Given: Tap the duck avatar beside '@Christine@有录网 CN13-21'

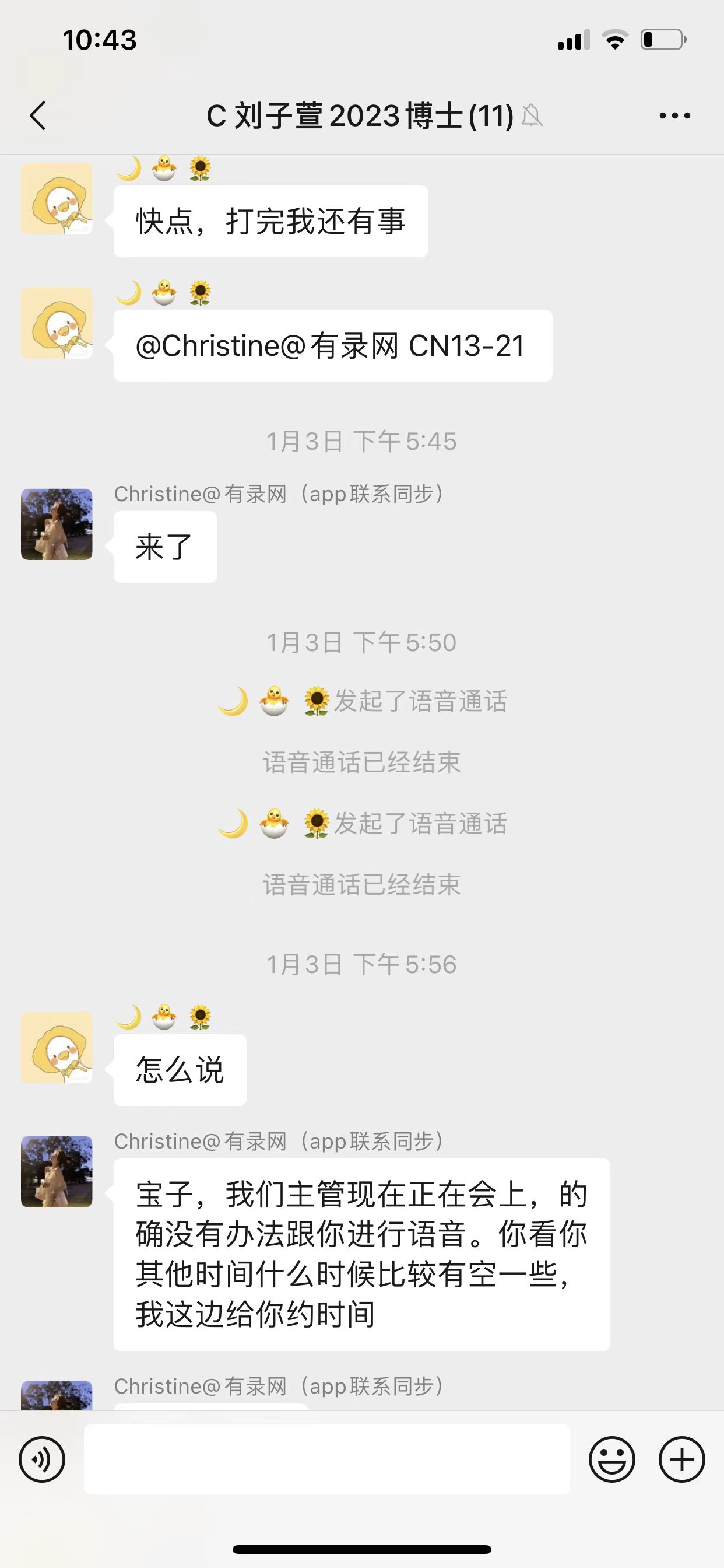Looking at the screenshot, I should [x=57, y=323].
